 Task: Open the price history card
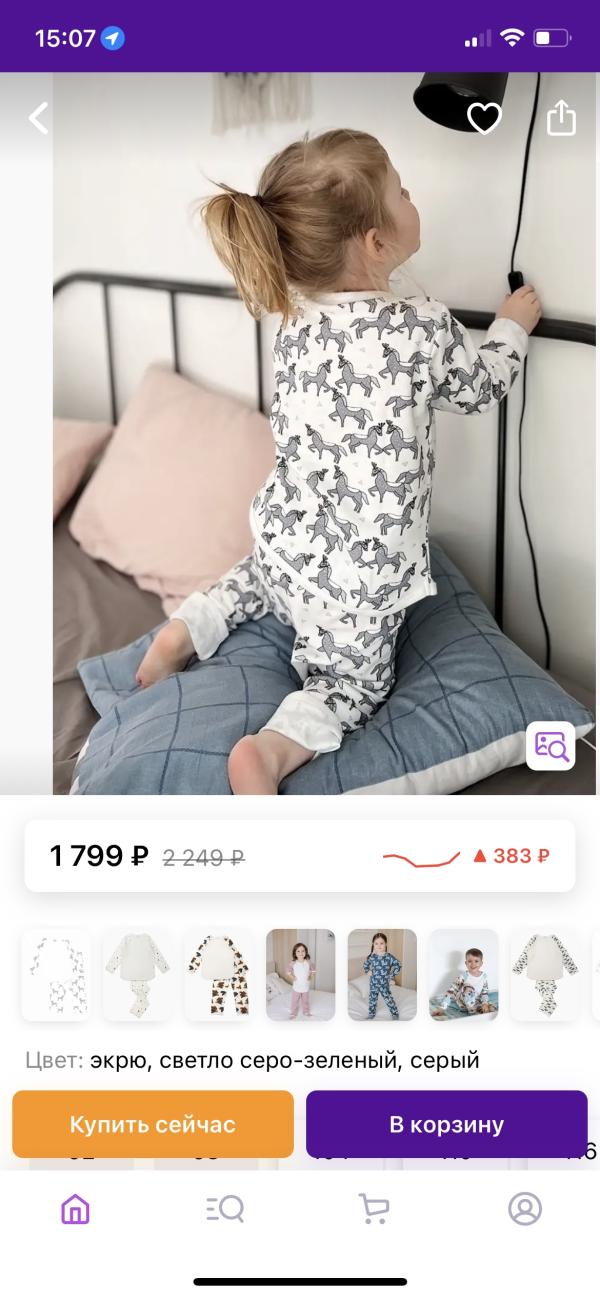pos(300,856)
